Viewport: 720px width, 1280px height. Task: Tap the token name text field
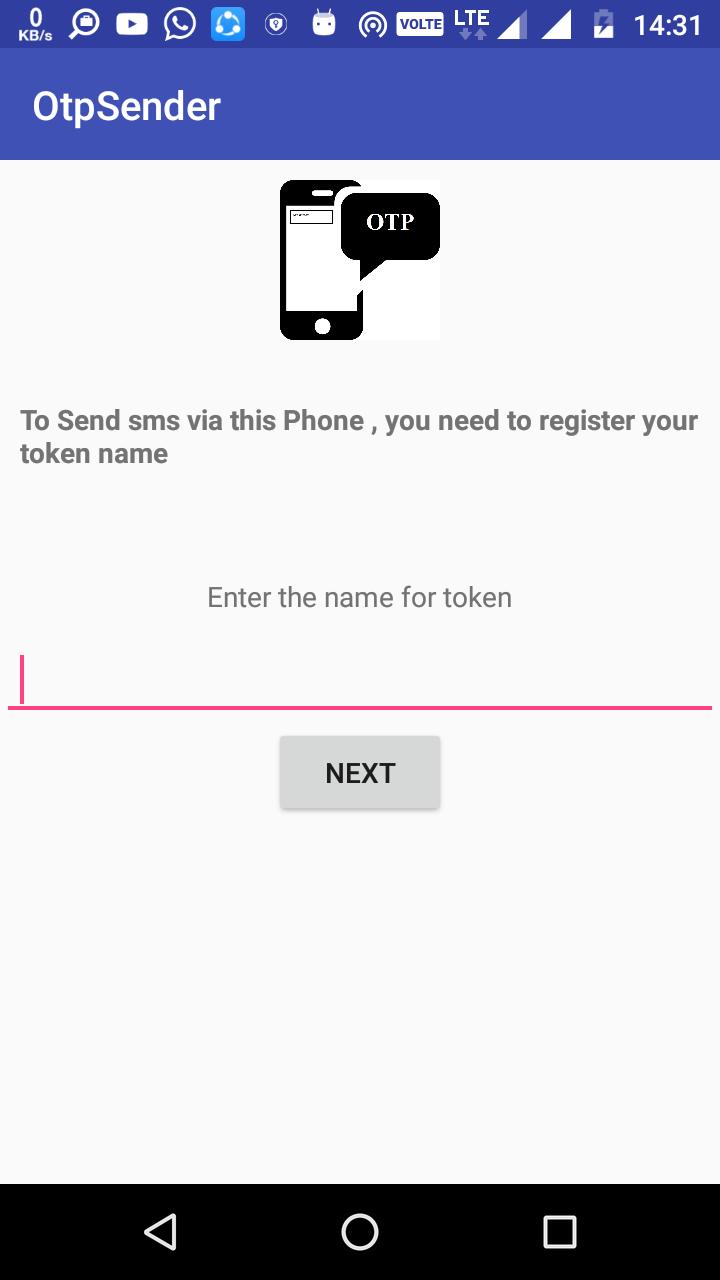[x=360, y=680]
